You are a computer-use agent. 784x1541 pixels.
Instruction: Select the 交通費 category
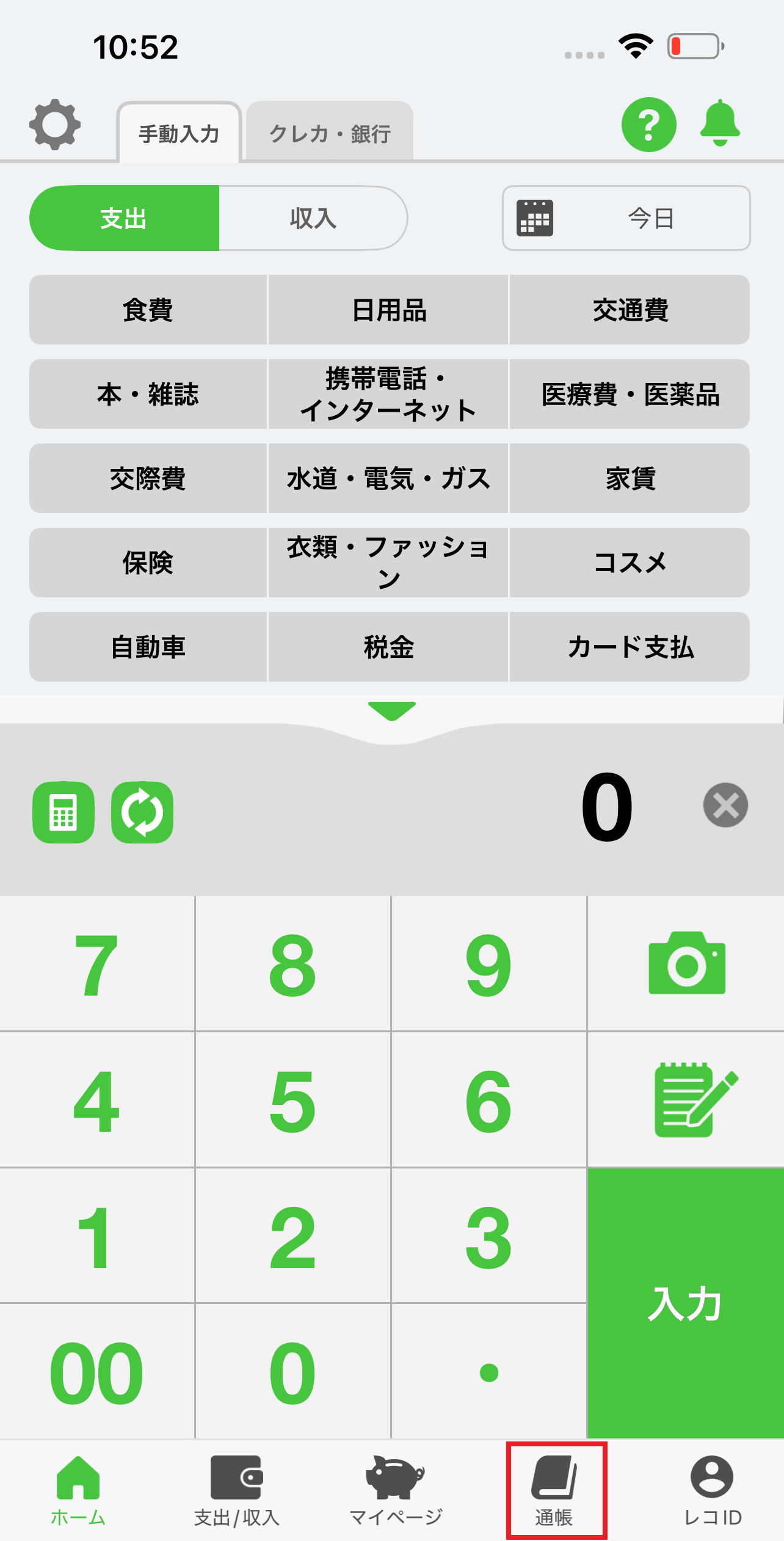tap(630, 310)
